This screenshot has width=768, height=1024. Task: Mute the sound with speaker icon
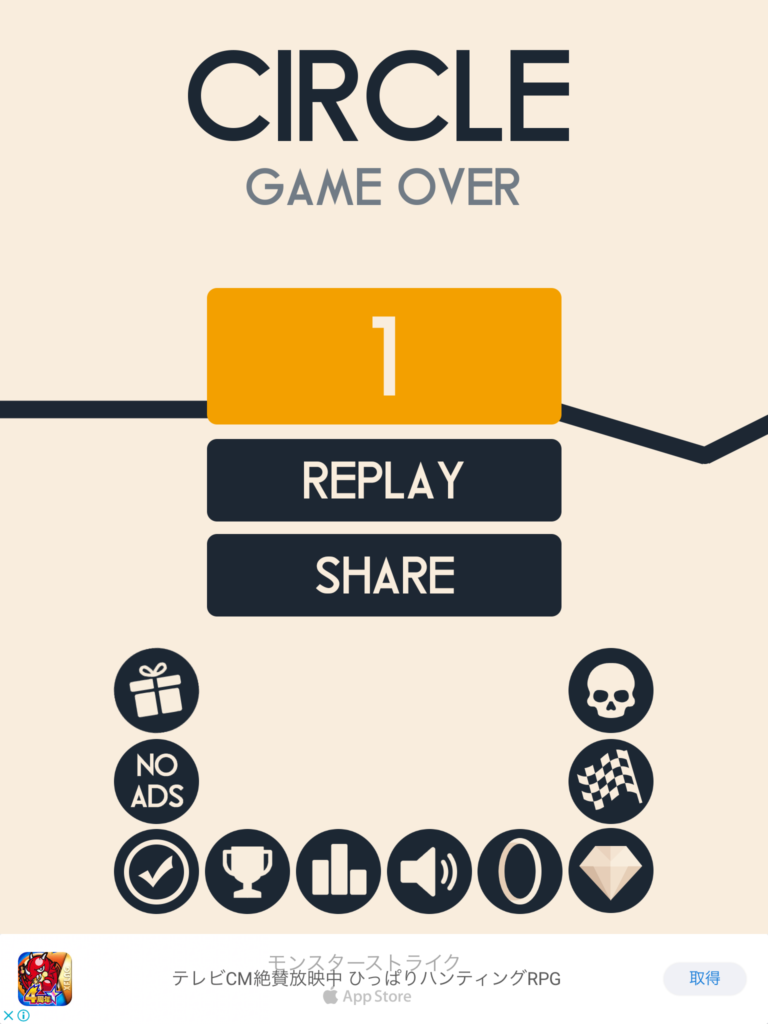click(x=429, y=871)
